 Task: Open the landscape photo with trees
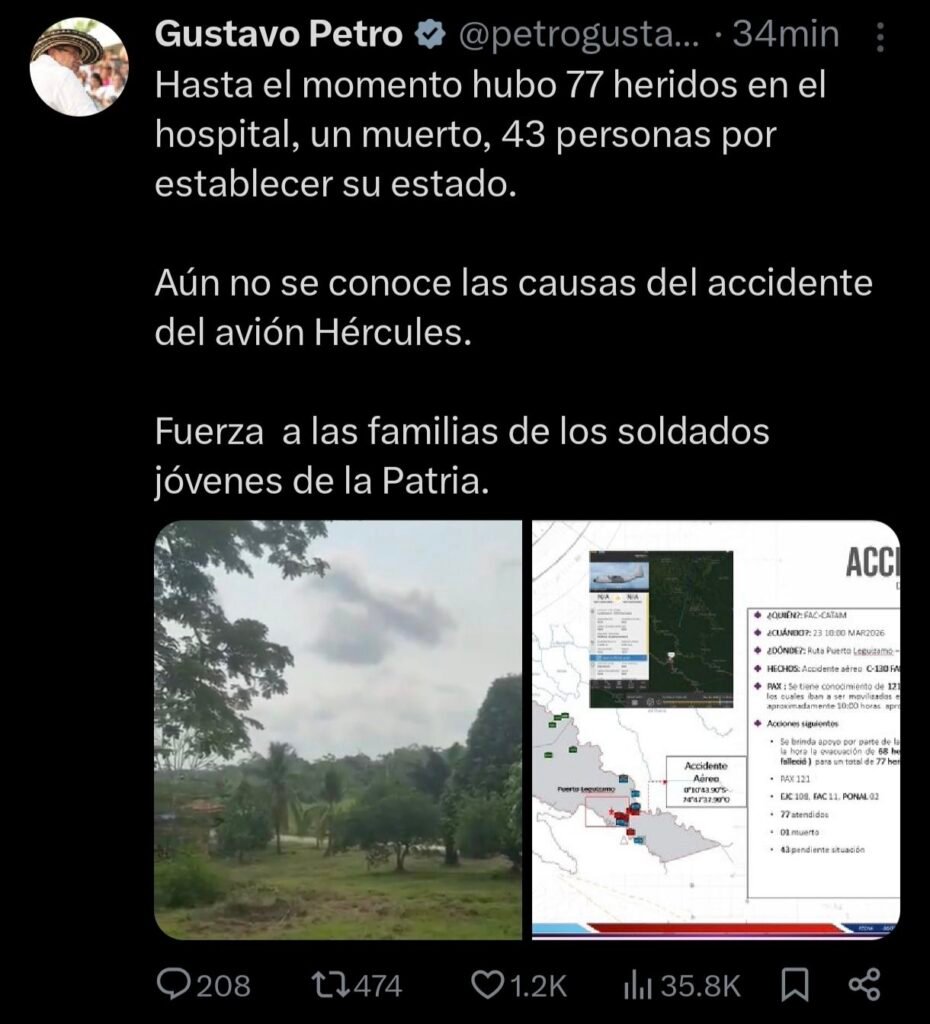coord(338,729)
